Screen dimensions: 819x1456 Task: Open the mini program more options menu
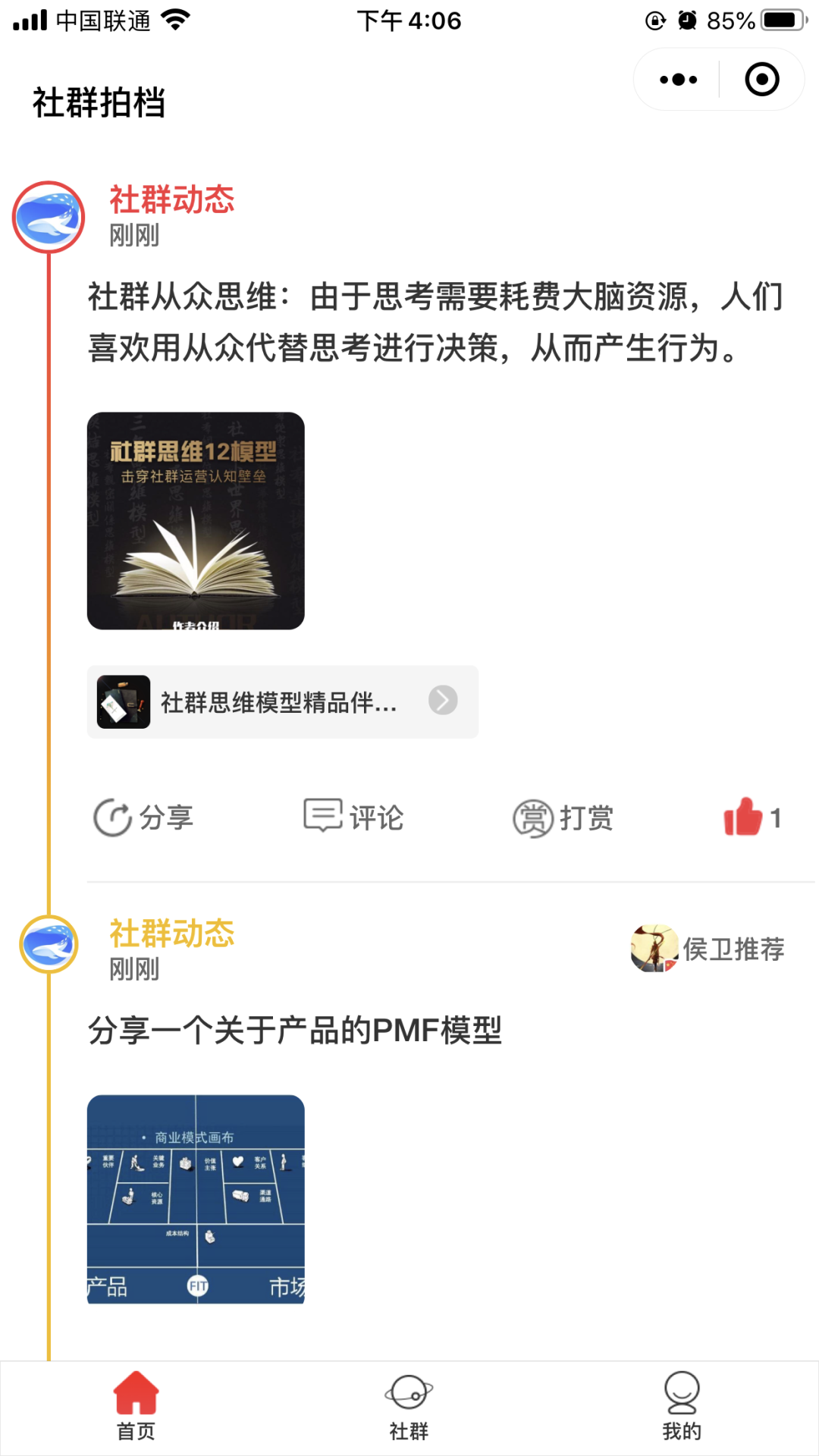(x=678, y=80)
